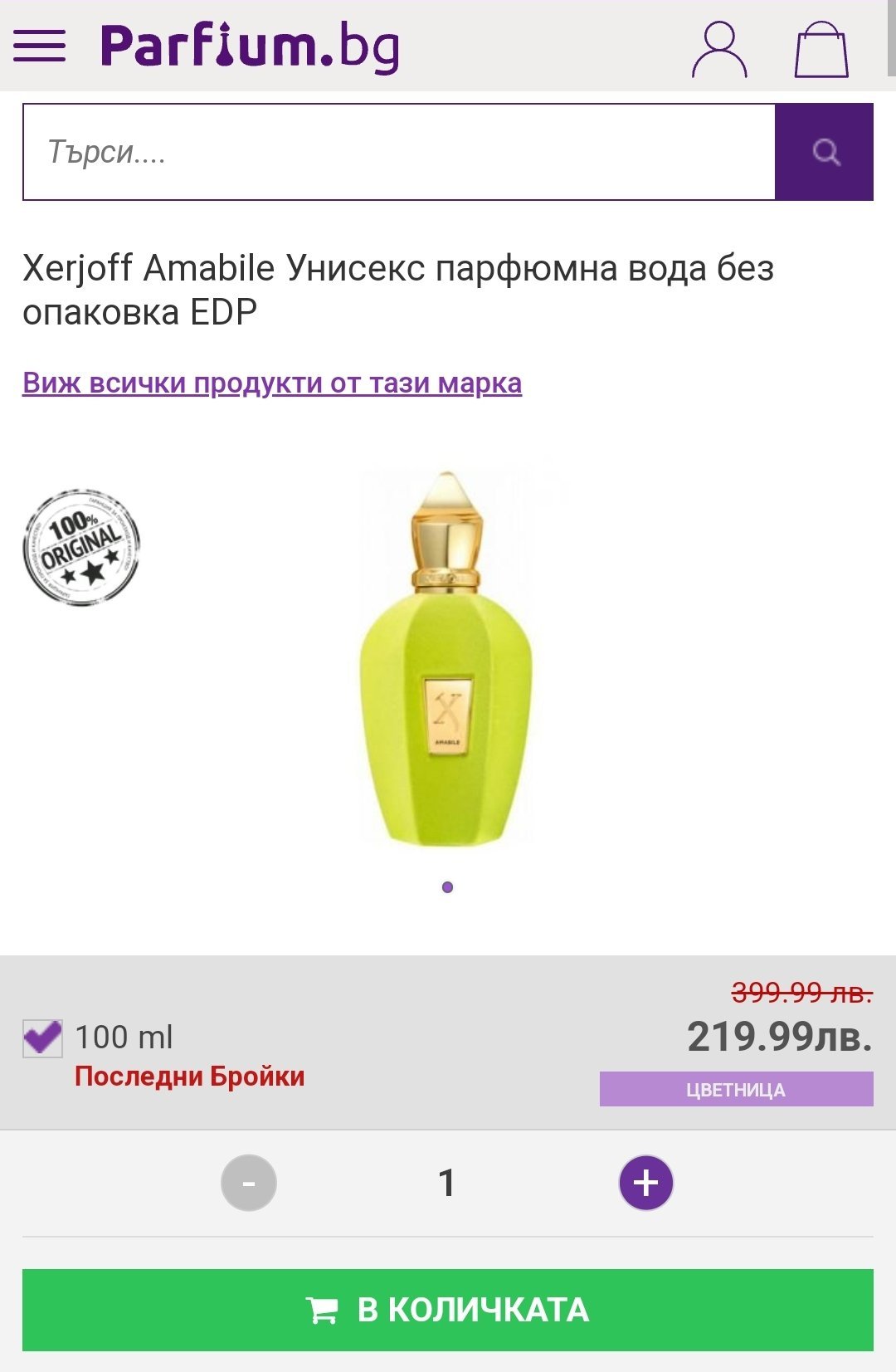
Task: Open the hamburger menu
Action: coord(39,46)
